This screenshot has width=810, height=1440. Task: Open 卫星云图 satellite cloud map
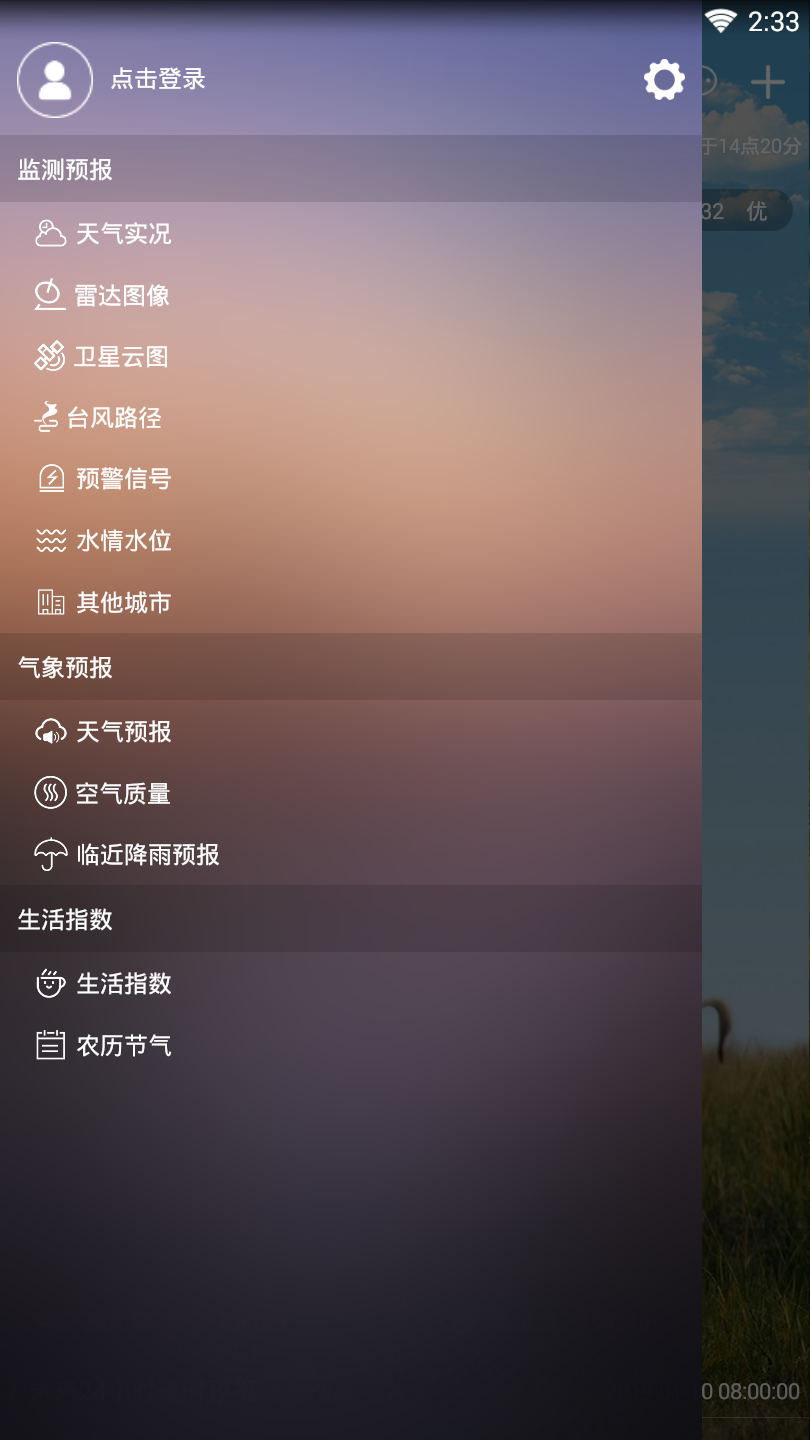[x=120, y=357]
